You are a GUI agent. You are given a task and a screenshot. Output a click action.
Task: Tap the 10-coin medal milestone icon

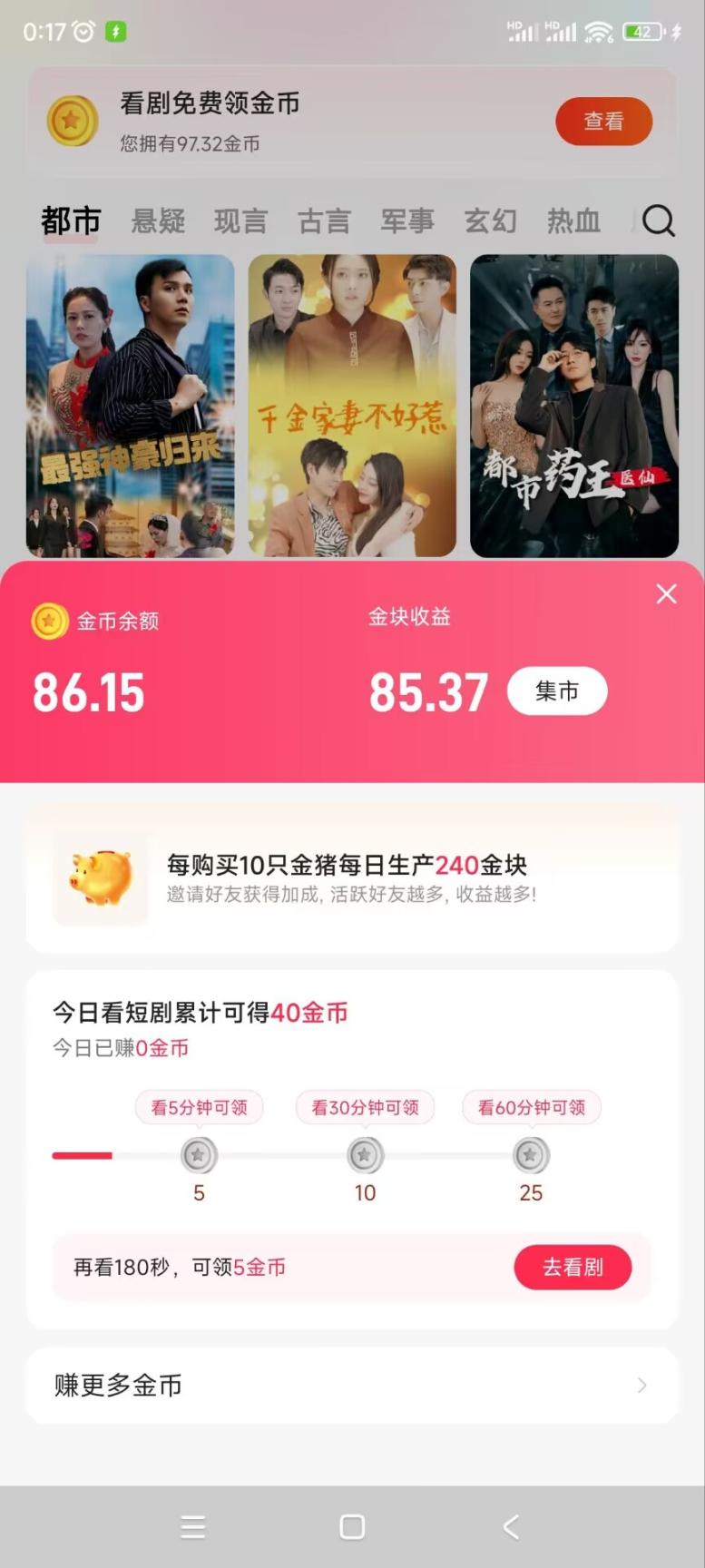pos(365,1155)
